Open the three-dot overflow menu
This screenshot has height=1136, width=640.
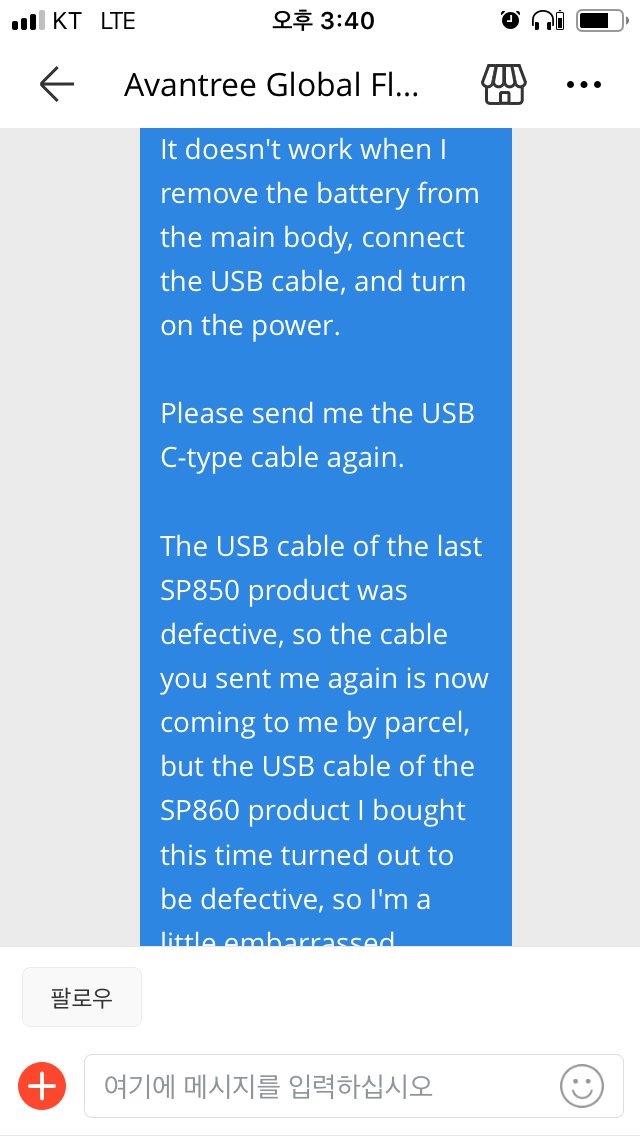[x=583, y=85]
